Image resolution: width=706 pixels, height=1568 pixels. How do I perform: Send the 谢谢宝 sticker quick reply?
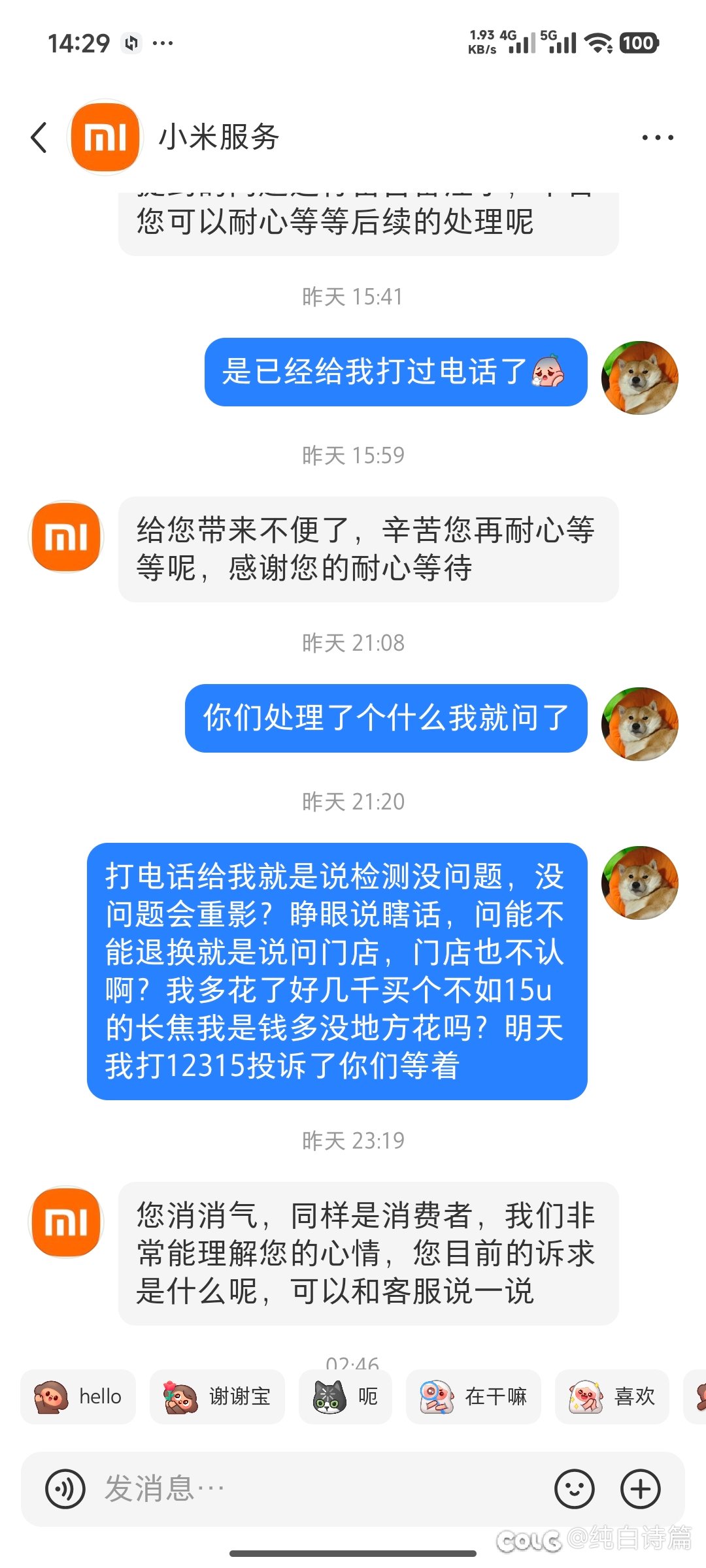[x=216, y=1396]
